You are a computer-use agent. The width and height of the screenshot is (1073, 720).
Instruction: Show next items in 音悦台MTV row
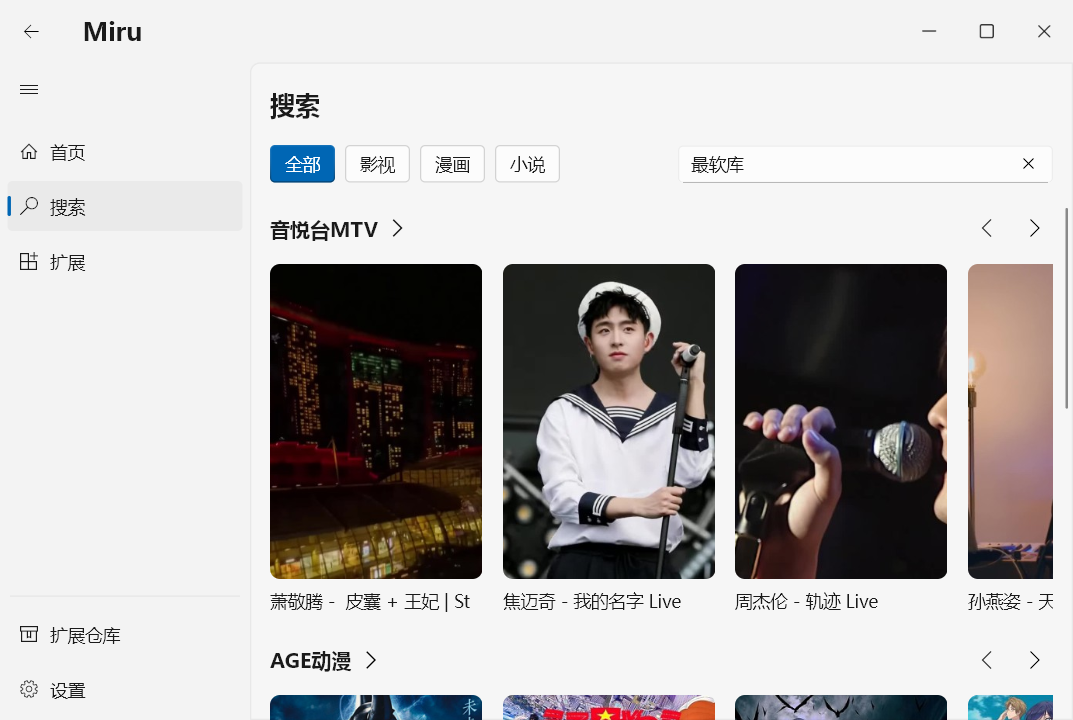[x=1034, y=229]
